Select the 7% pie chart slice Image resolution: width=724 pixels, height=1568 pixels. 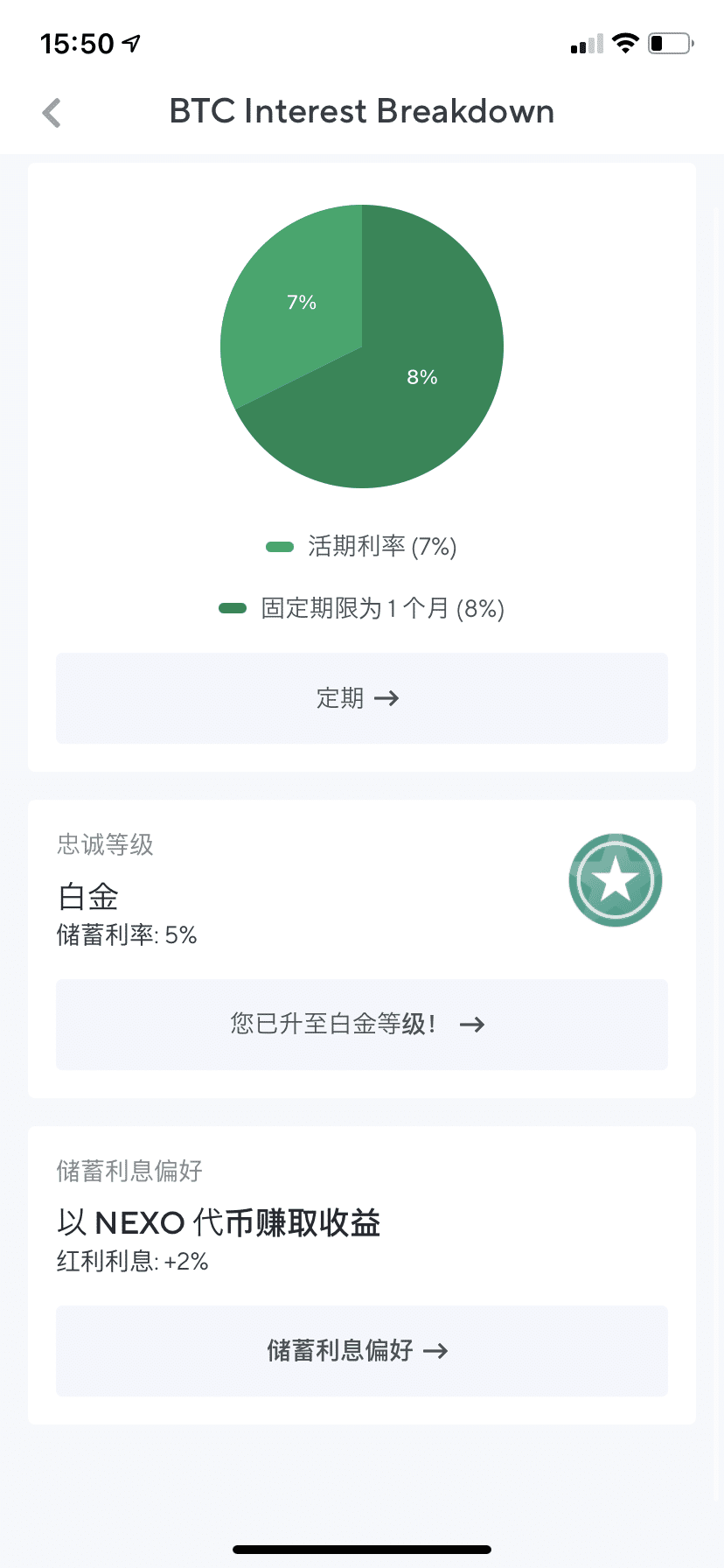point(302,302)
